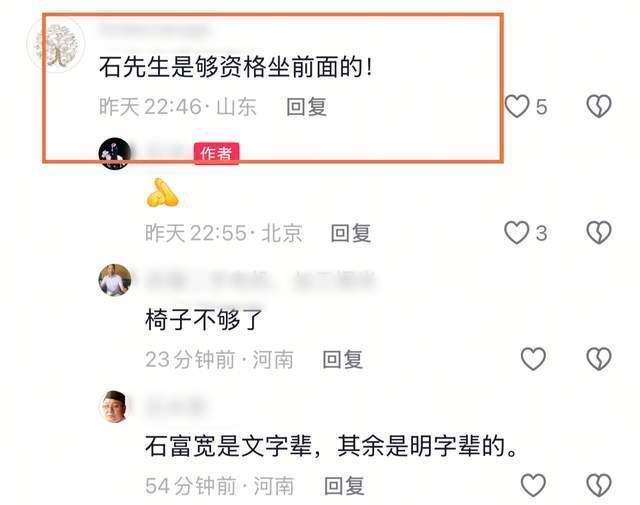Open avatar of the 石富宽是文字辈 commenter
Viewport: 640px width, 505px height.
pos(115,406)
